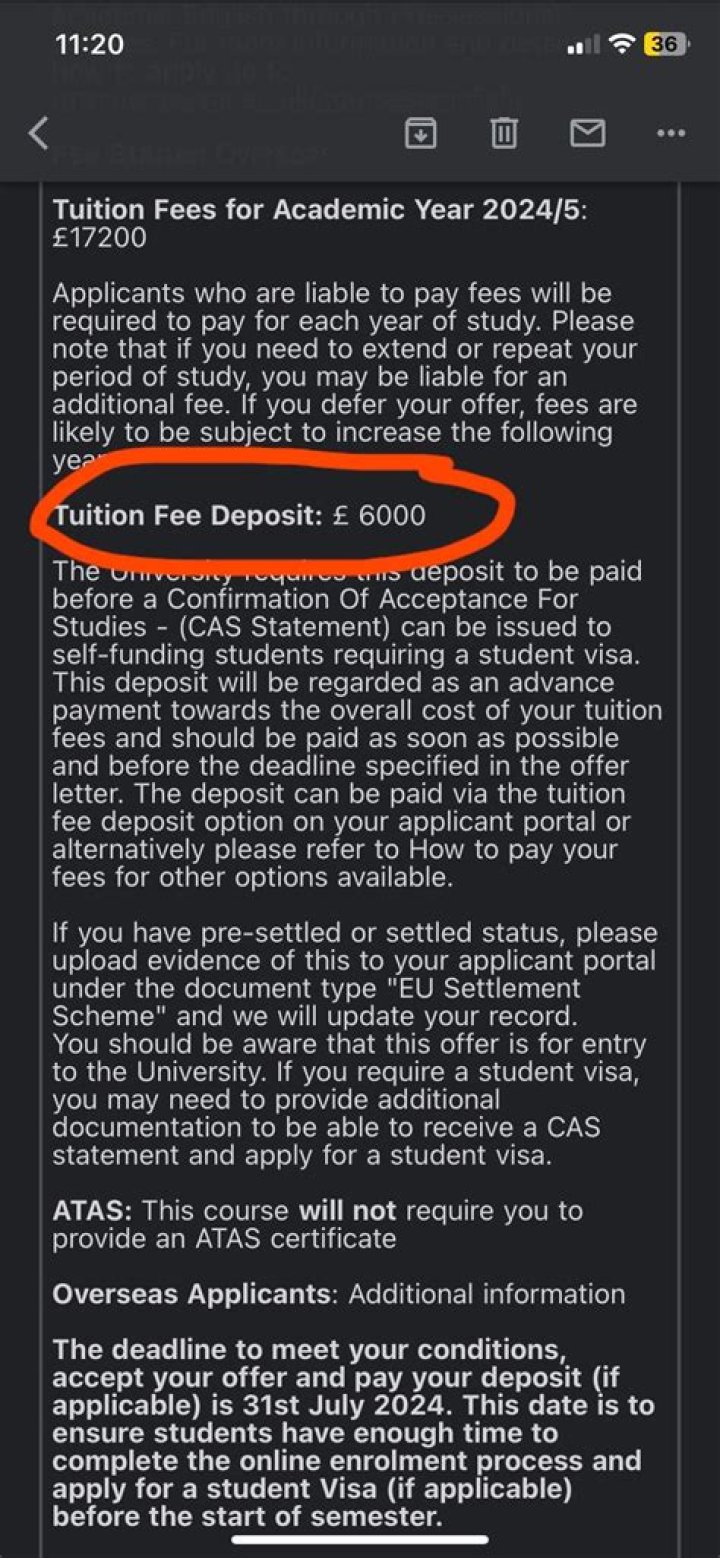Delete the email with the trash icon
The image size is (720, 1558).
tap(503, 132)
